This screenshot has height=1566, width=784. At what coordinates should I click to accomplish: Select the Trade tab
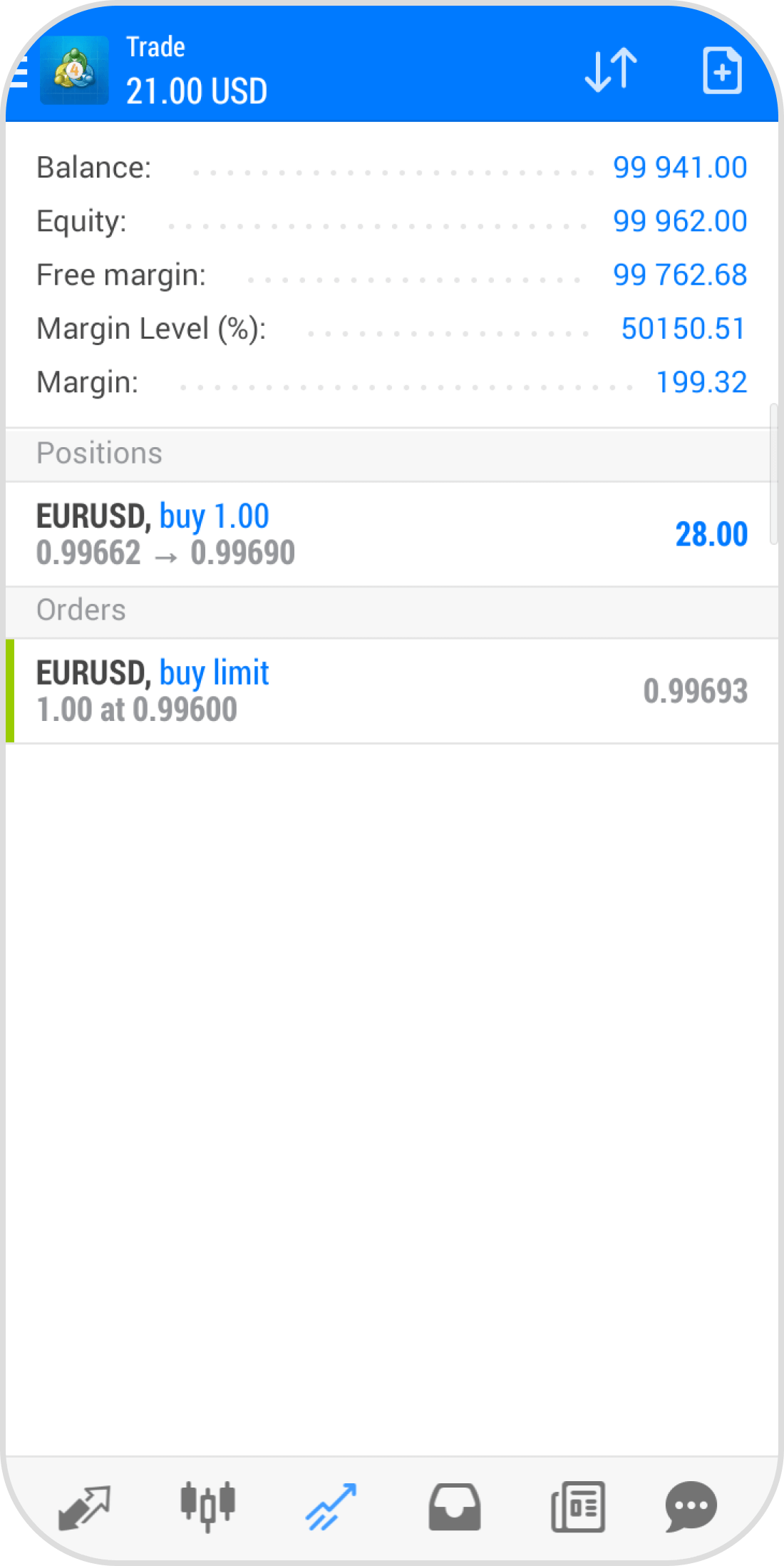tap(331, 1507)
